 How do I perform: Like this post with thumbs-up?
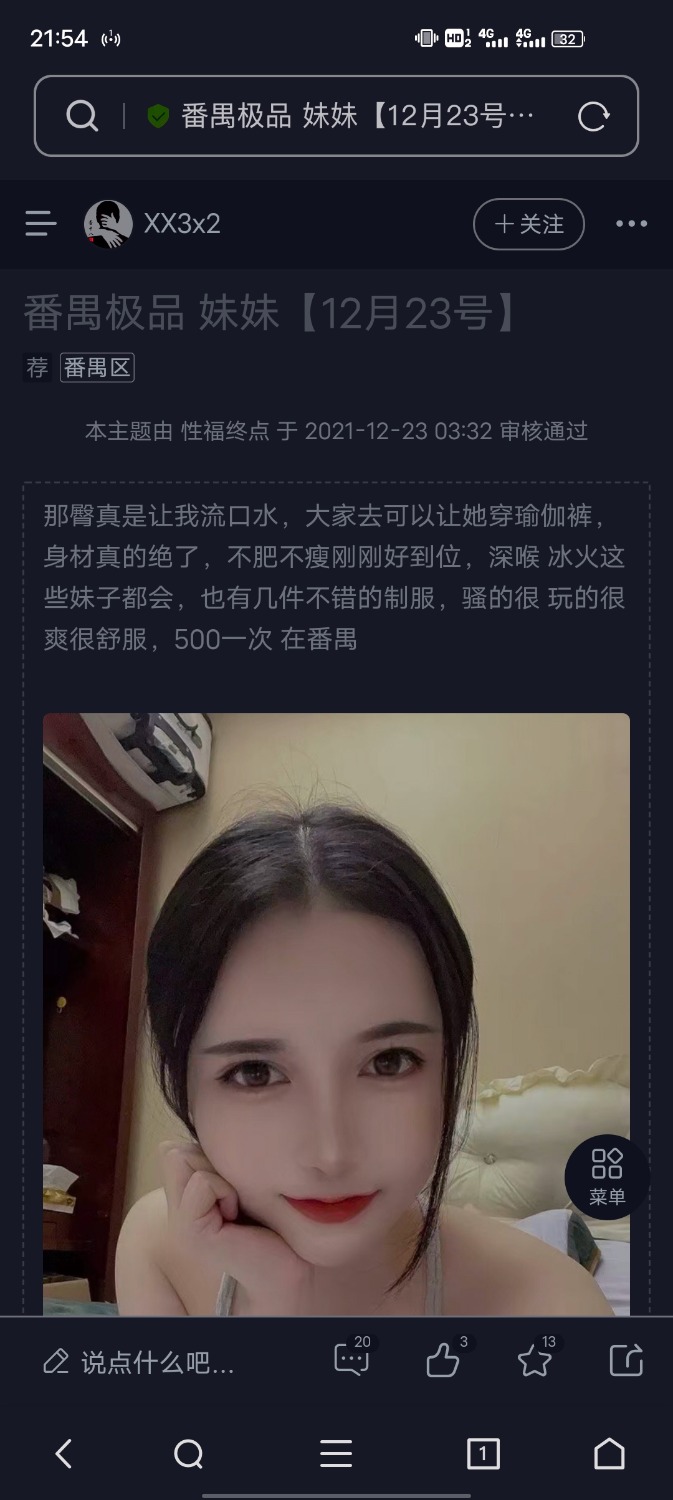tap(443, 1360)
